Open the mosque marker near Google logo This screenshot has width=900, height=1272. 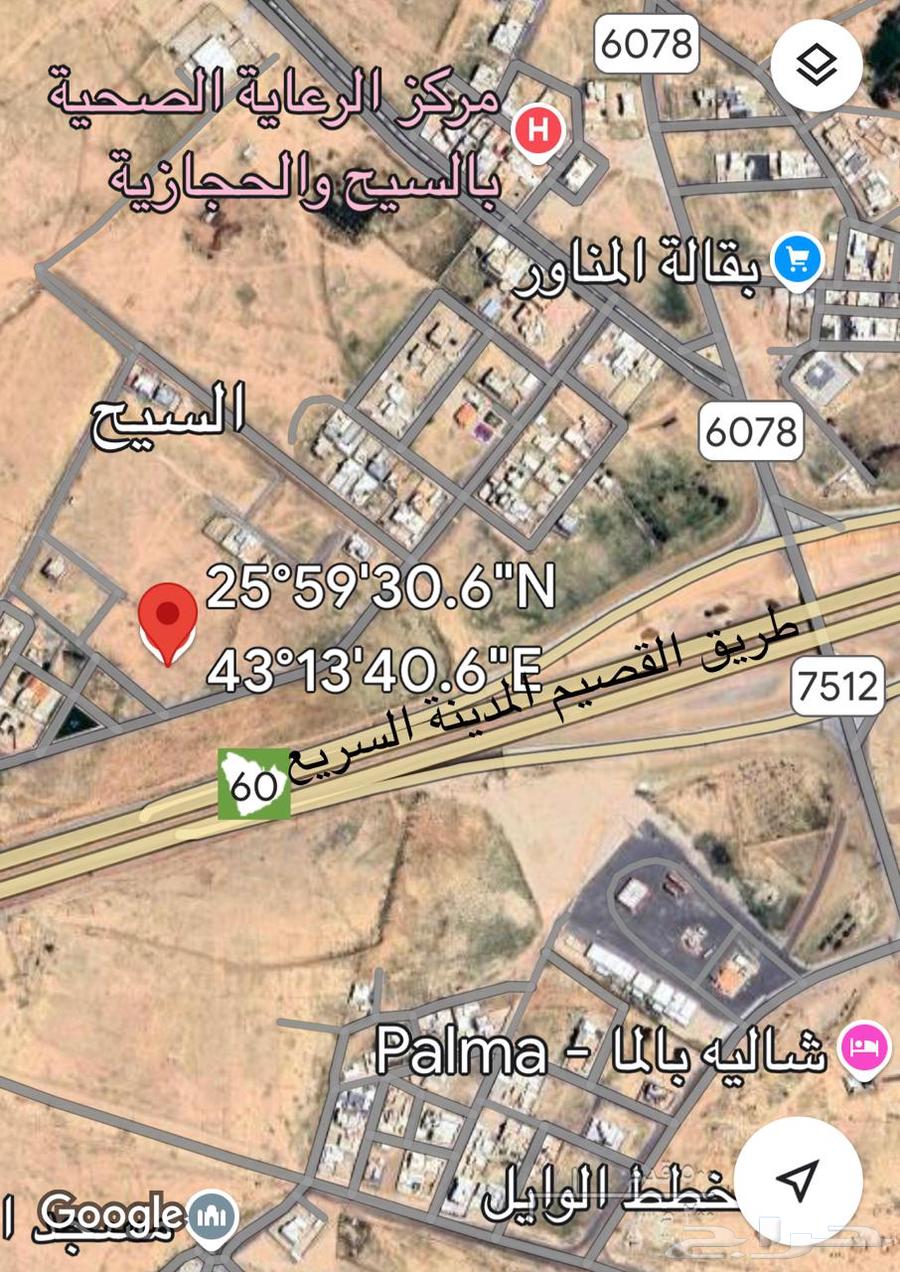211,1217
